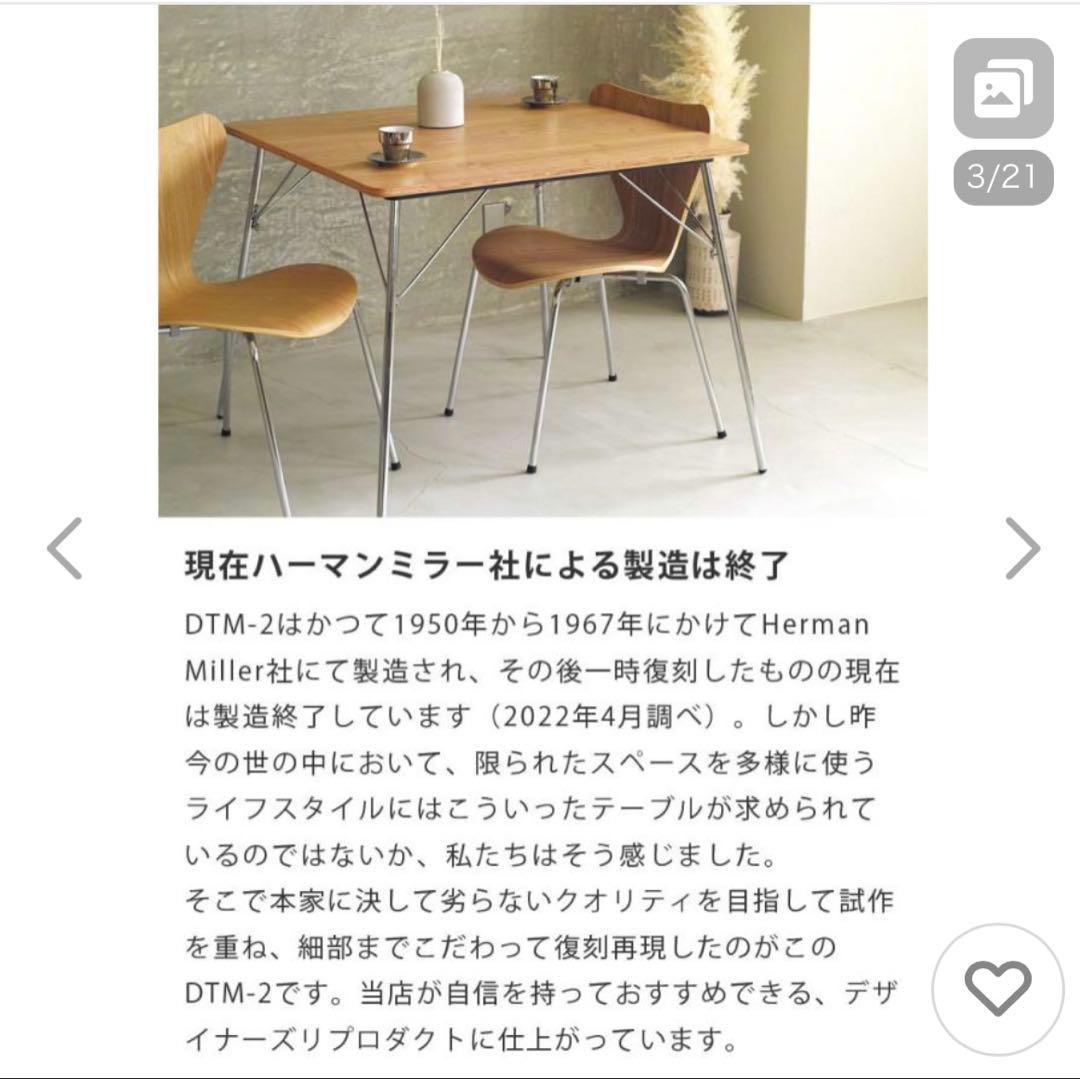Like this item with the heart button
This screenshot has width=1080, height=1079.
tap(997, 989)
